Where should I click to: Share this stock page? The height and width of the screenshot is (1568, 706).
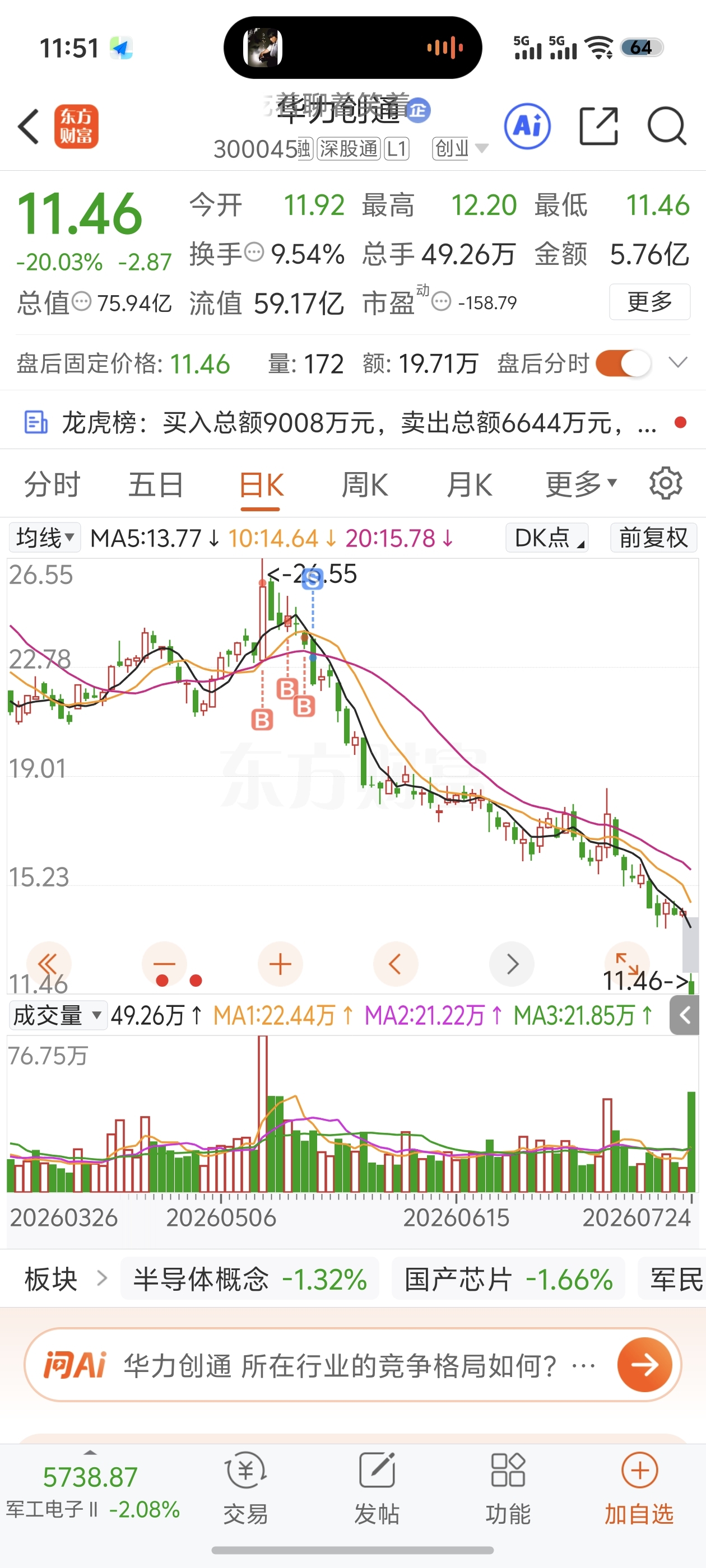click(598, 126)
